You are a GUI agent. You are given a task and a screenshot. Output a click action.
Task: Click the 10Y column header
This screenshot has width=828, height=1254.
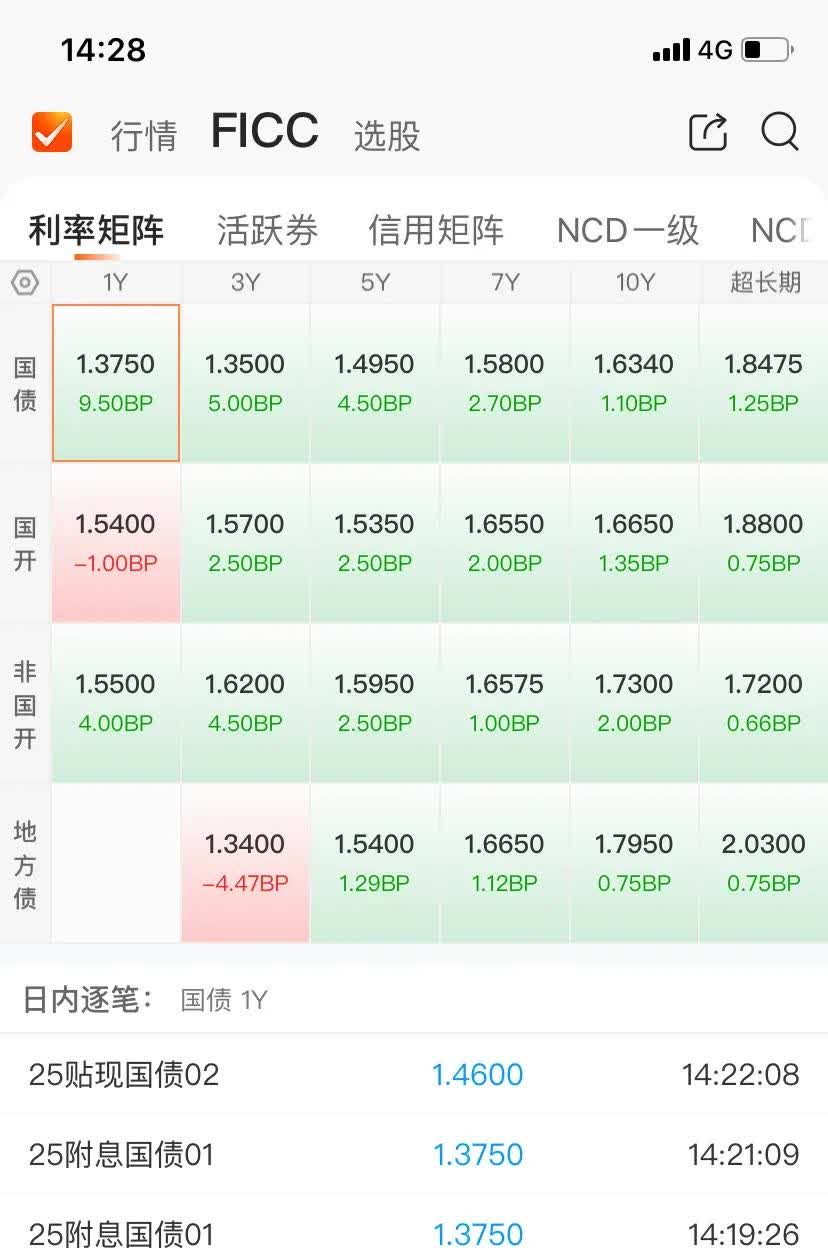(x=634, y=283)
